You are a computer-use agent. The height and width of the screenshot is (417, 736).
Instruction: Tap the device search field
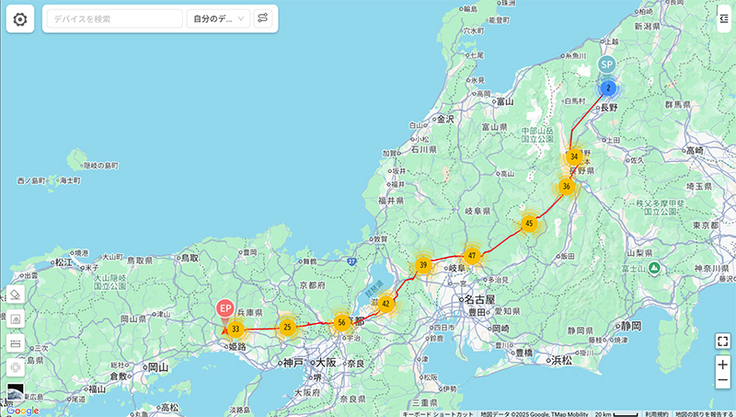coord(114,18)
